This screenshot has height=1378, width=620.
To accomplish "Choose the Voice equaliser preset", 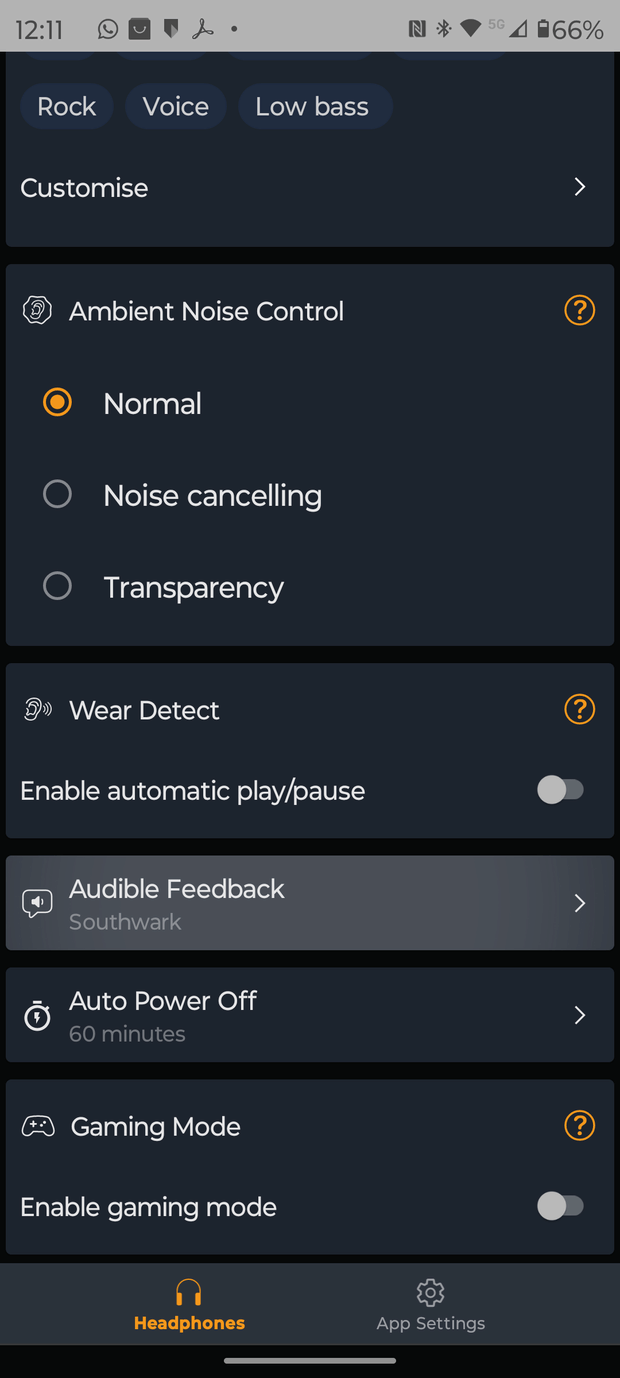I will pyautogui.click(x=176, y=107).
